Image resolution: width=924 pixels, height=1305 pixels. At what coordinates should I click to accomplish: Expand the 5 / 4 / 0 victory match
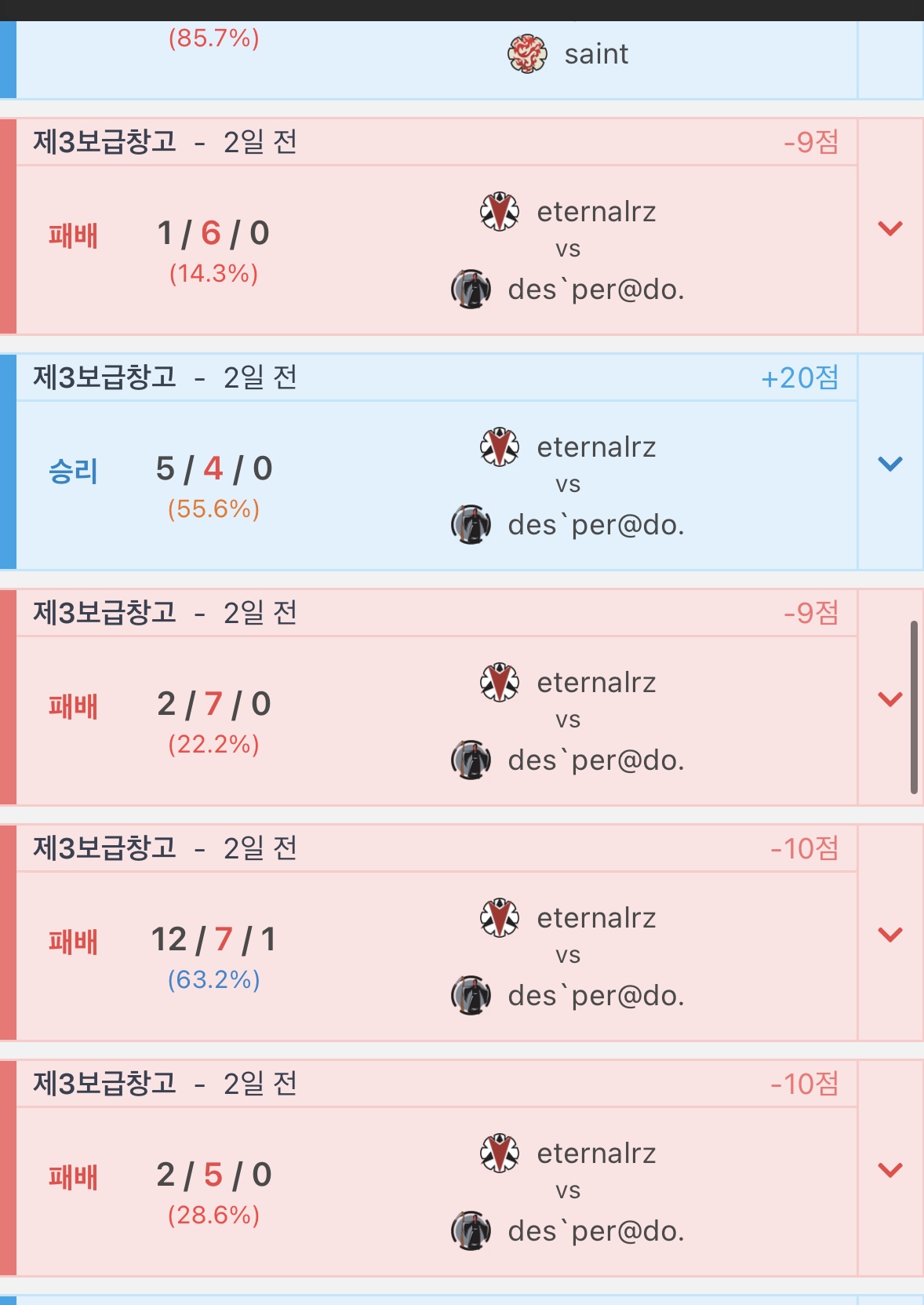890,464
